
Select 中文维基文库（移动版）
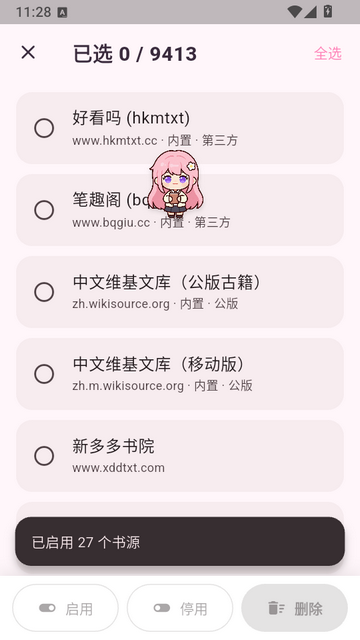pos(180,373)
